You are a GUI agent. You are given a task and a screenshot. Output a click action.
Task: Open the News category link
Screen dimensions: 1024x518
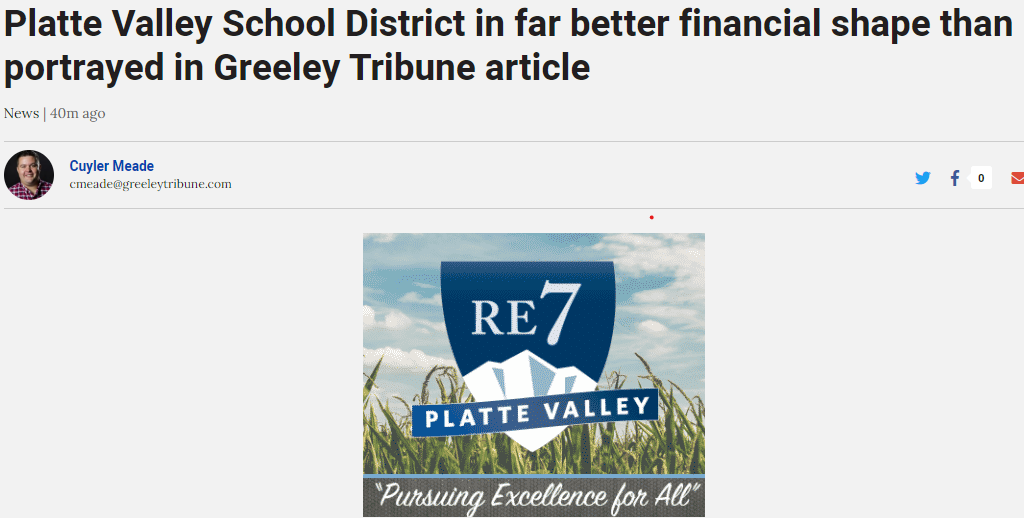[21, 113]
